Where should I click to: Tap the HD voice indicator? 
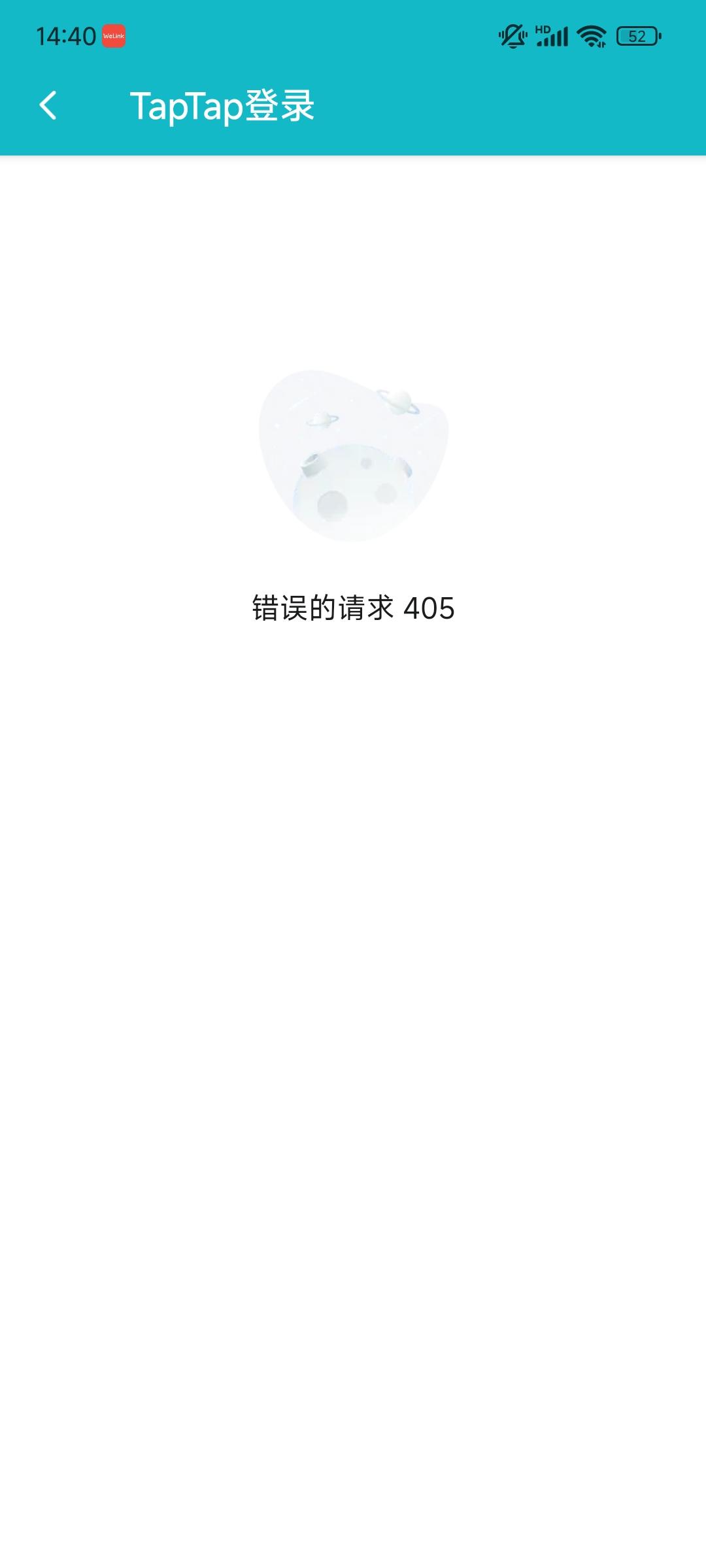(542, 29)
